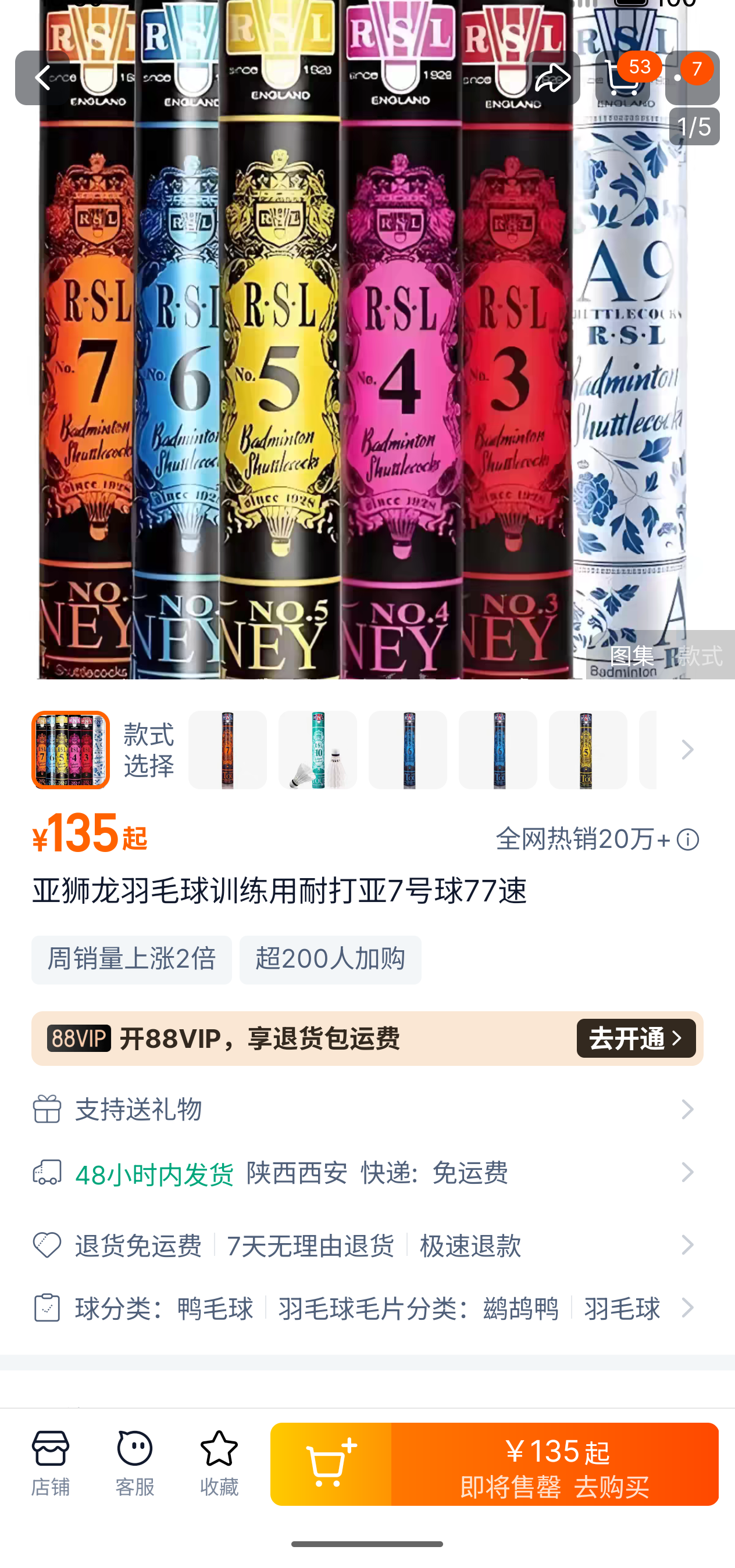
Task: Switch to the 图集 view
Action: pos(631,656)
